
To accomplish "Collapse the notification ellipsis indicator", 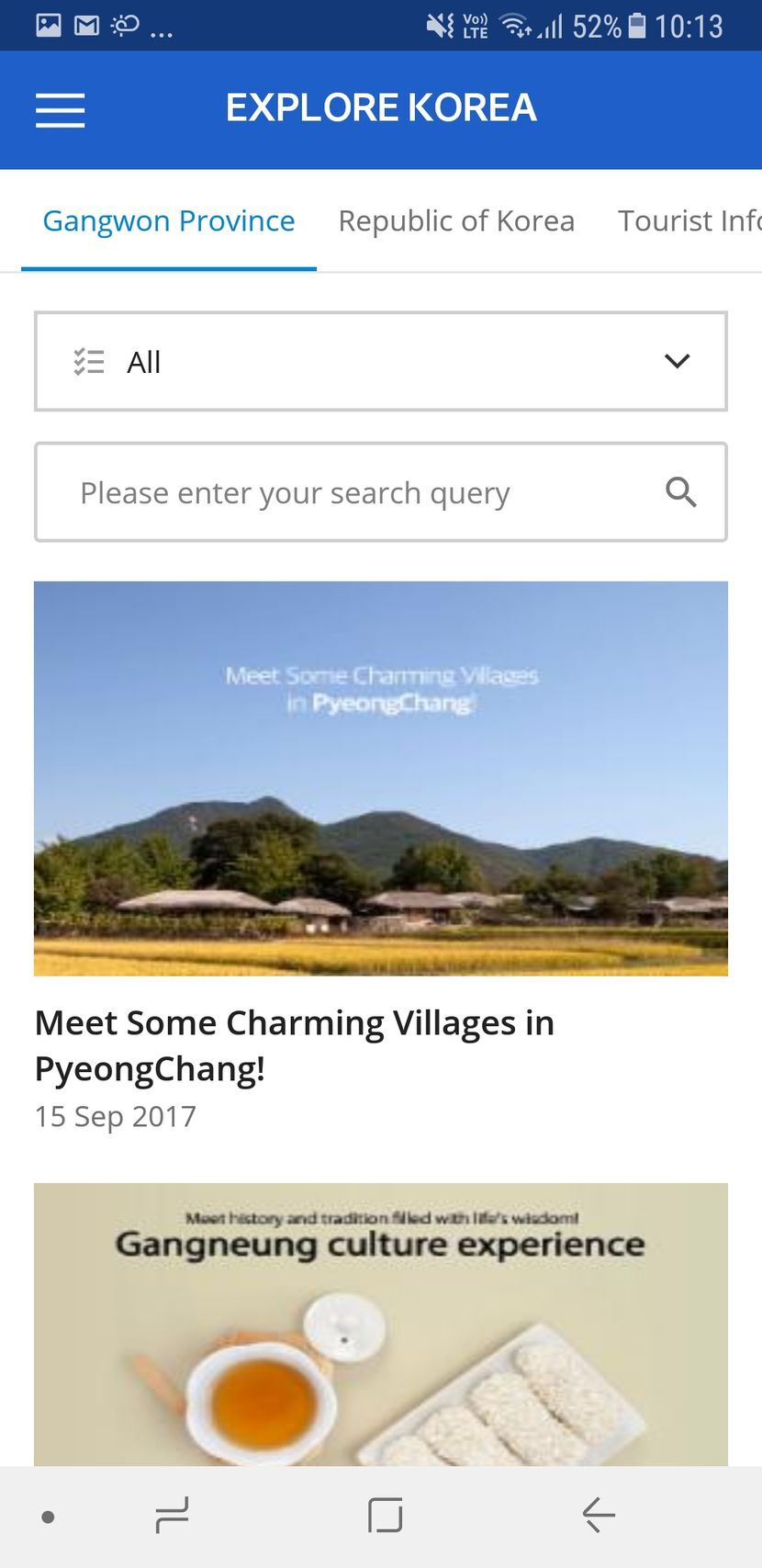I will coord(162,28).
